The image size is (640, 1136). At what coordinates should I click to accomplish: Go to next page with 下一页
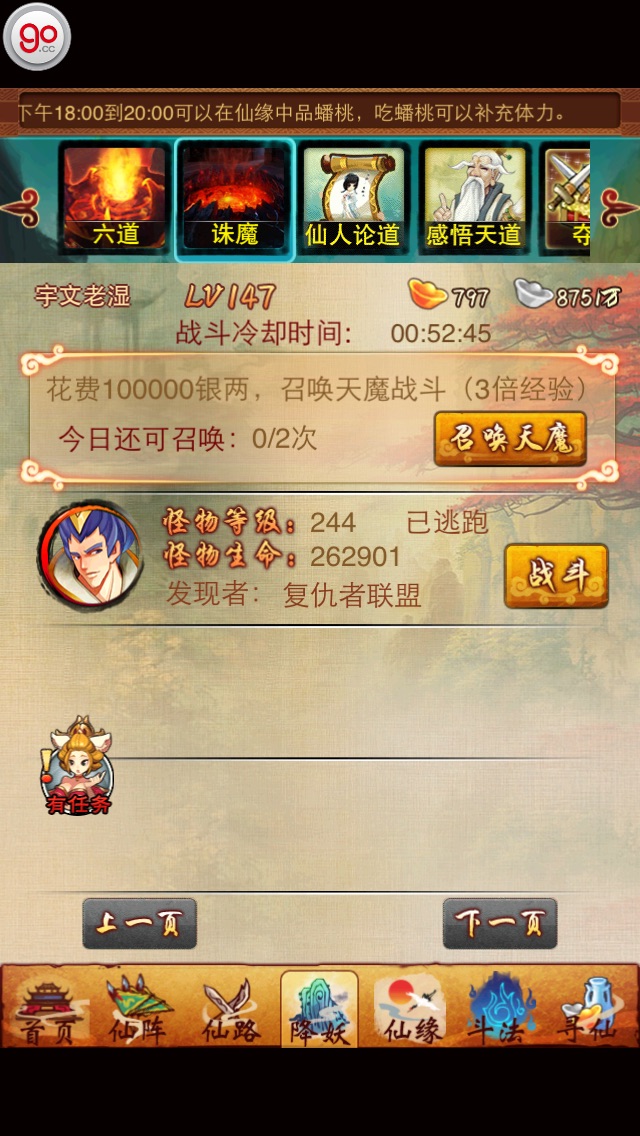500,923
